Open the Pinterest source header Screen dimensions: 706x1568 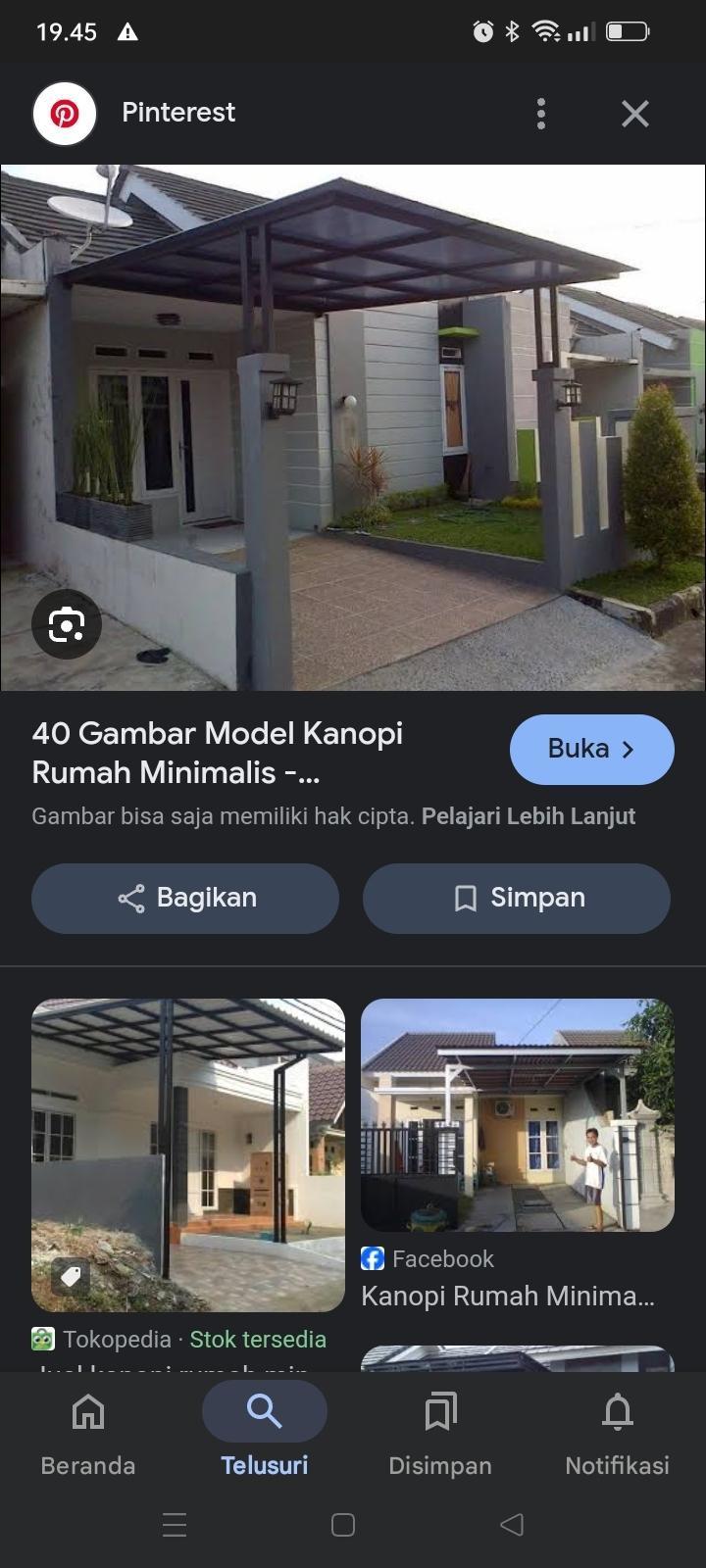click(176, 113)
